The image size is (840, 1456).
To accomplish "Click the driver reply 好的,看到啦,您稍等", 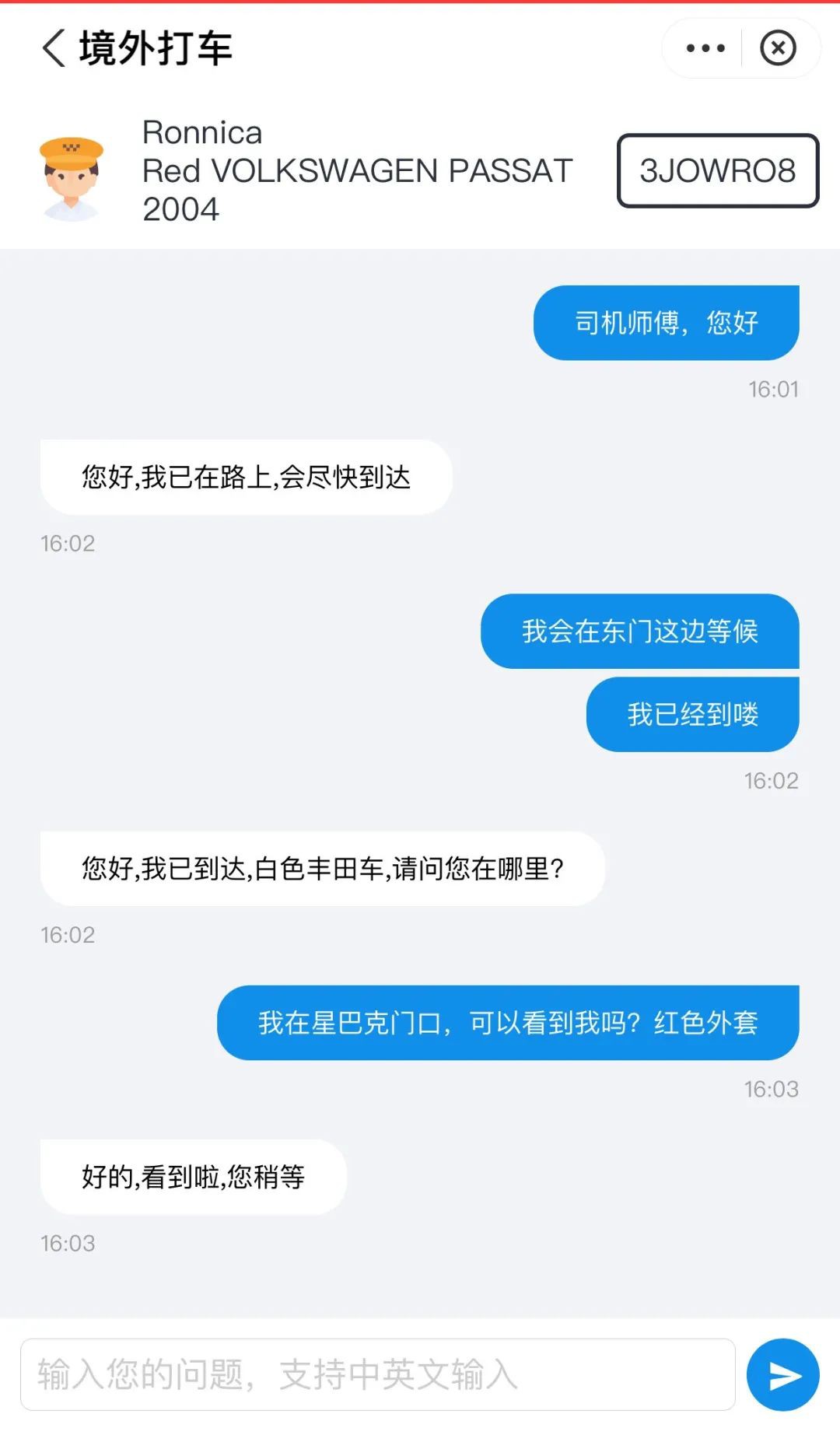I will (193, 1177).
